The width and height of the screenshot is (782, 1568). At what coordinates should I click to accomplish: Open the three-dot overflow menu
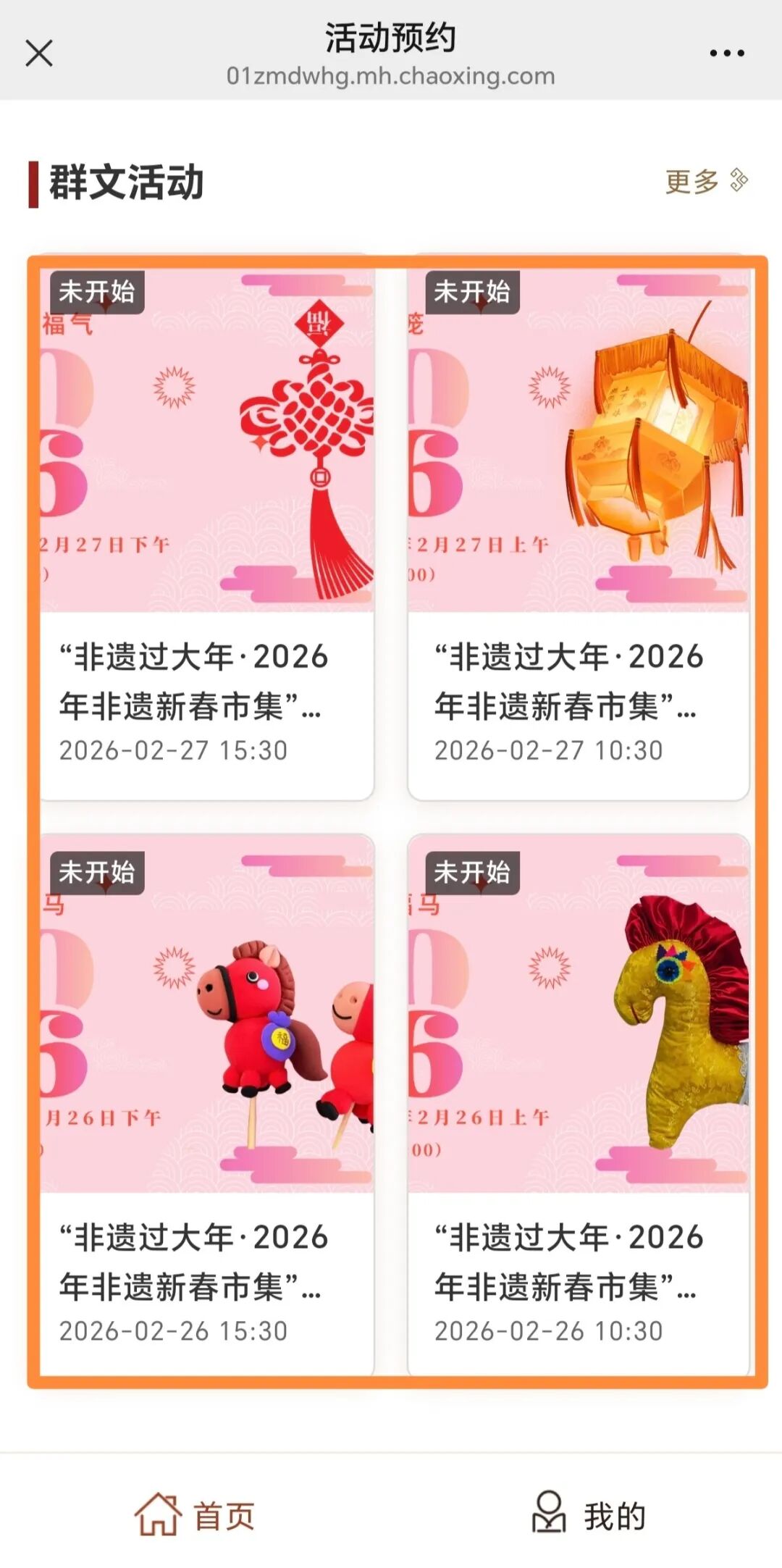(726, 53)
